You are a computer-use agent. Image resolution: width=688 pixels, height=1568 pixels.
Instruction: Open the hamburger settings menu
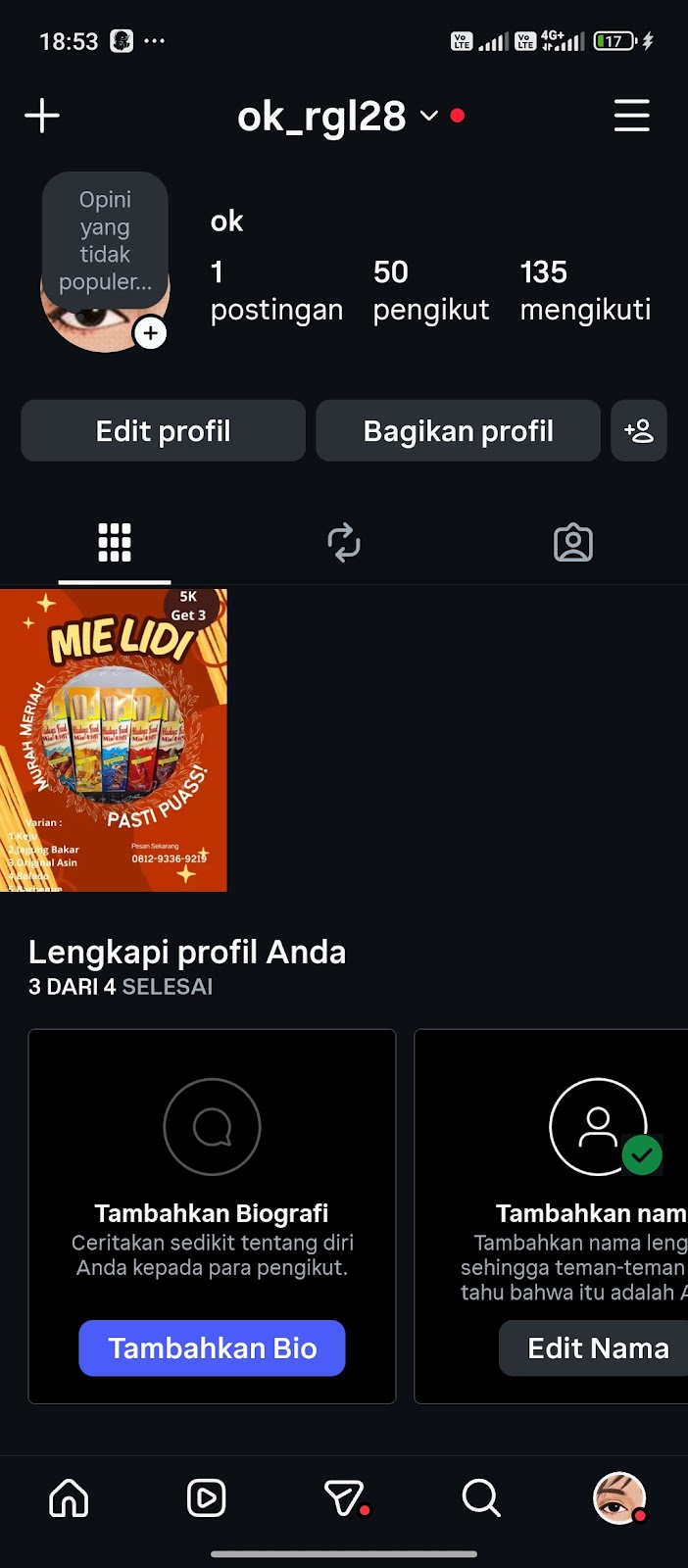[x=631, y=116]
